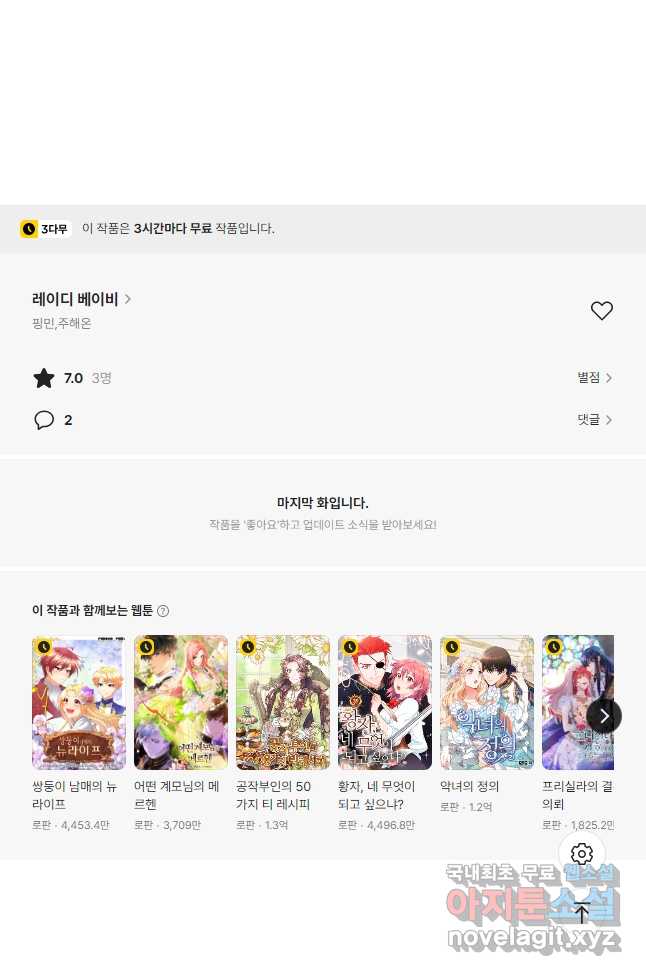The height and width of the screenshot is (976, 646).
Task: Like this series with the heart icon
Action: (601, 311)
